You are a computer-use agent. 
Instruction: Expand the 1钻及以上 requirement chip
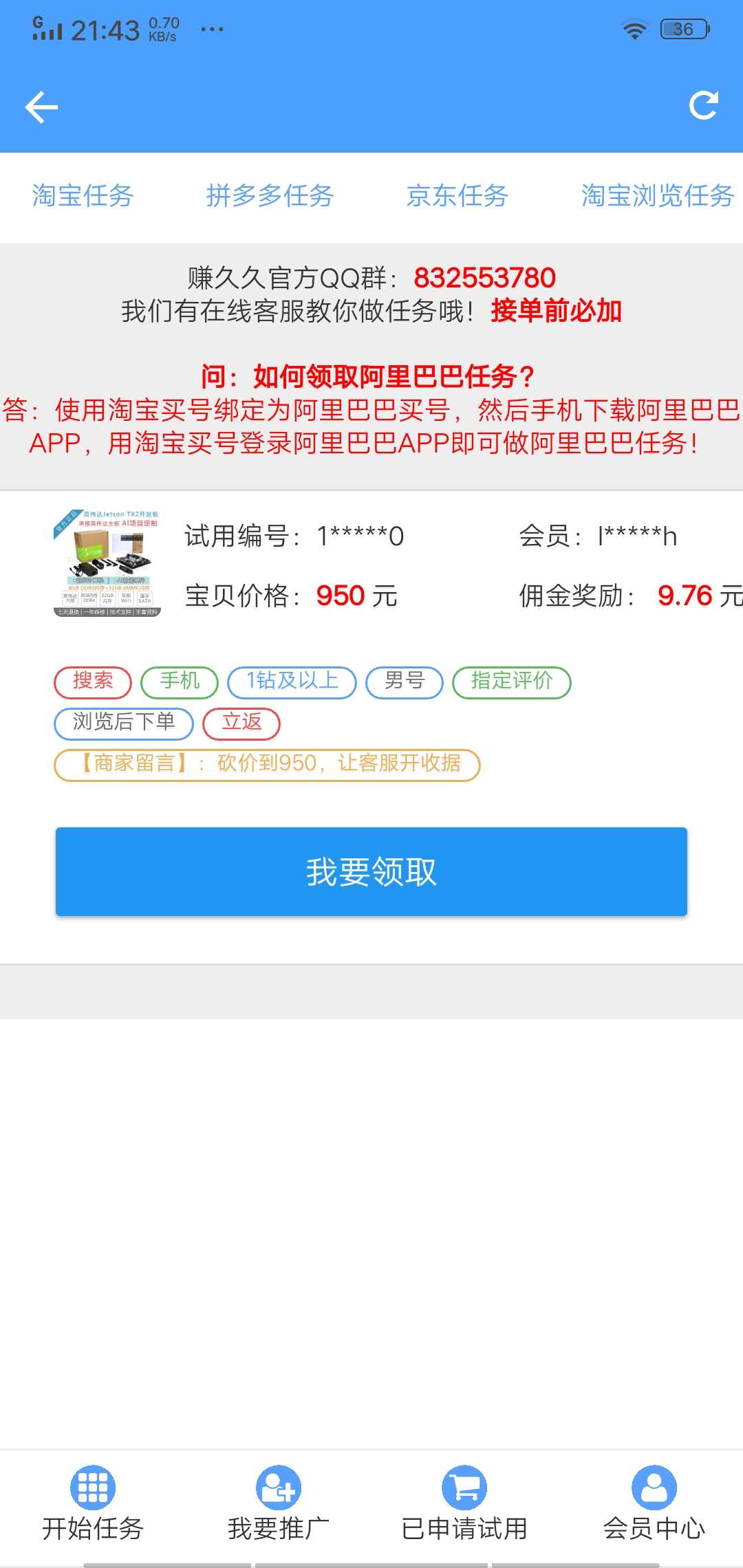click(x=292, y=682)
